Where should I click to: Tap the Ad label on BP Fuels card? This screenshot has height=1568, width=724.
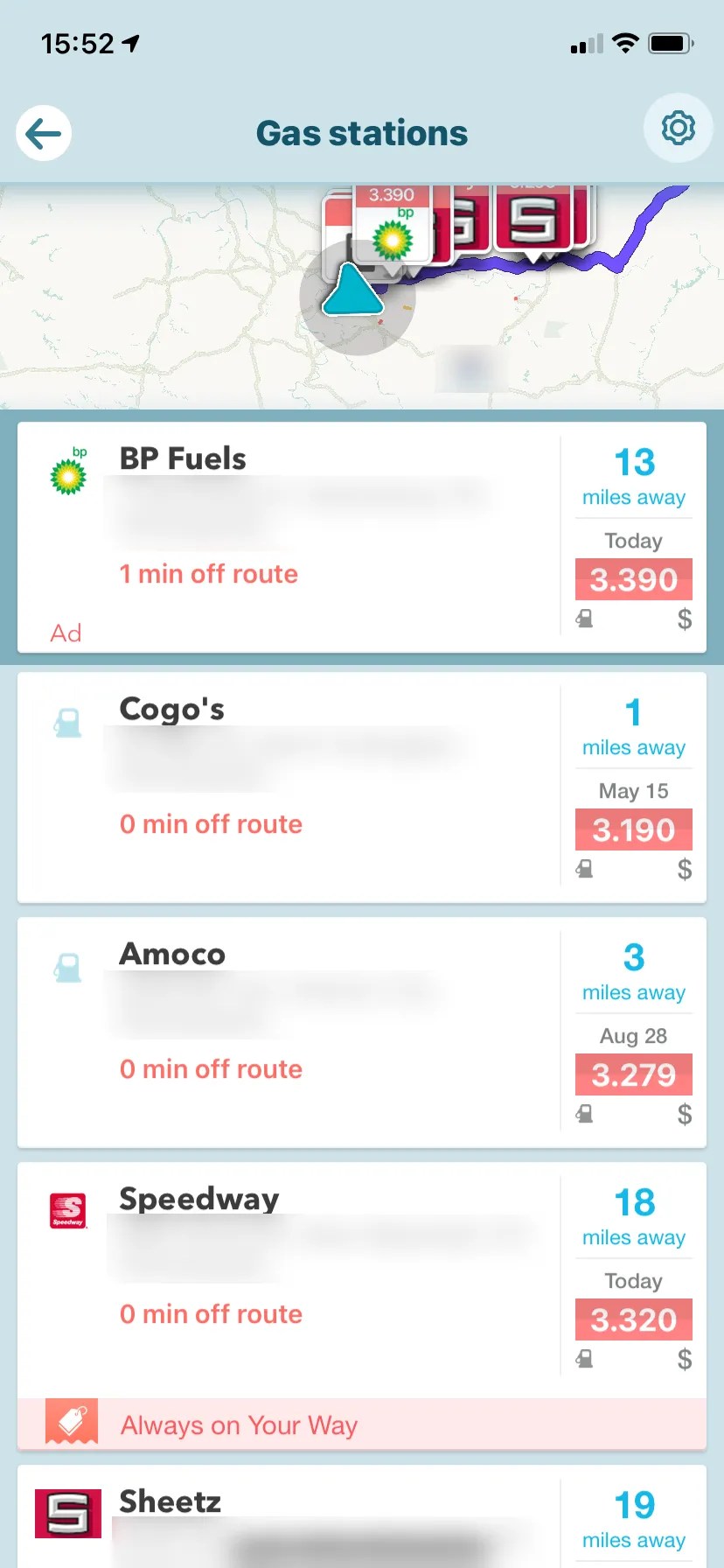(x=65, y=633)
